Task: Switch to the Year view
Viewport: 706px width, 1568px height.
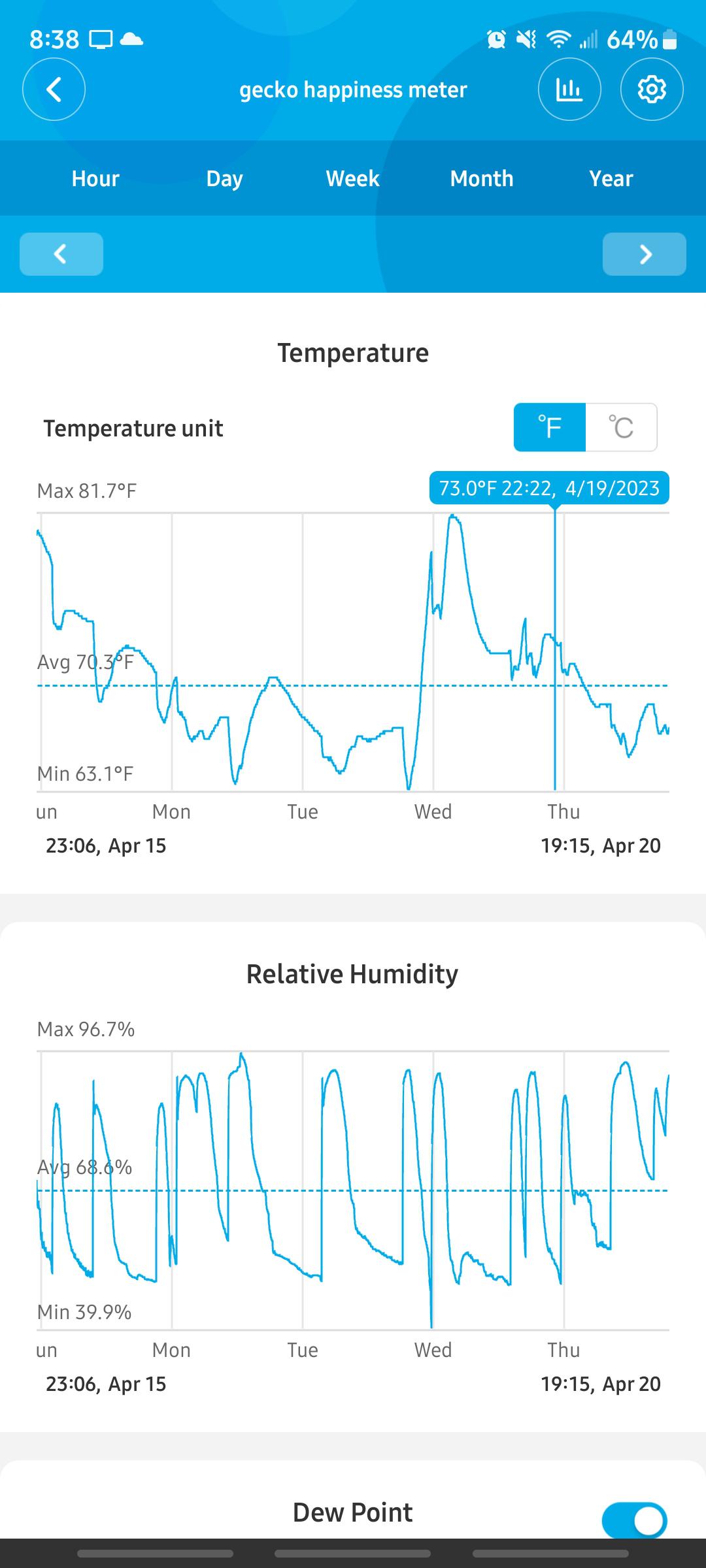Action: click(x=611, y=178)
